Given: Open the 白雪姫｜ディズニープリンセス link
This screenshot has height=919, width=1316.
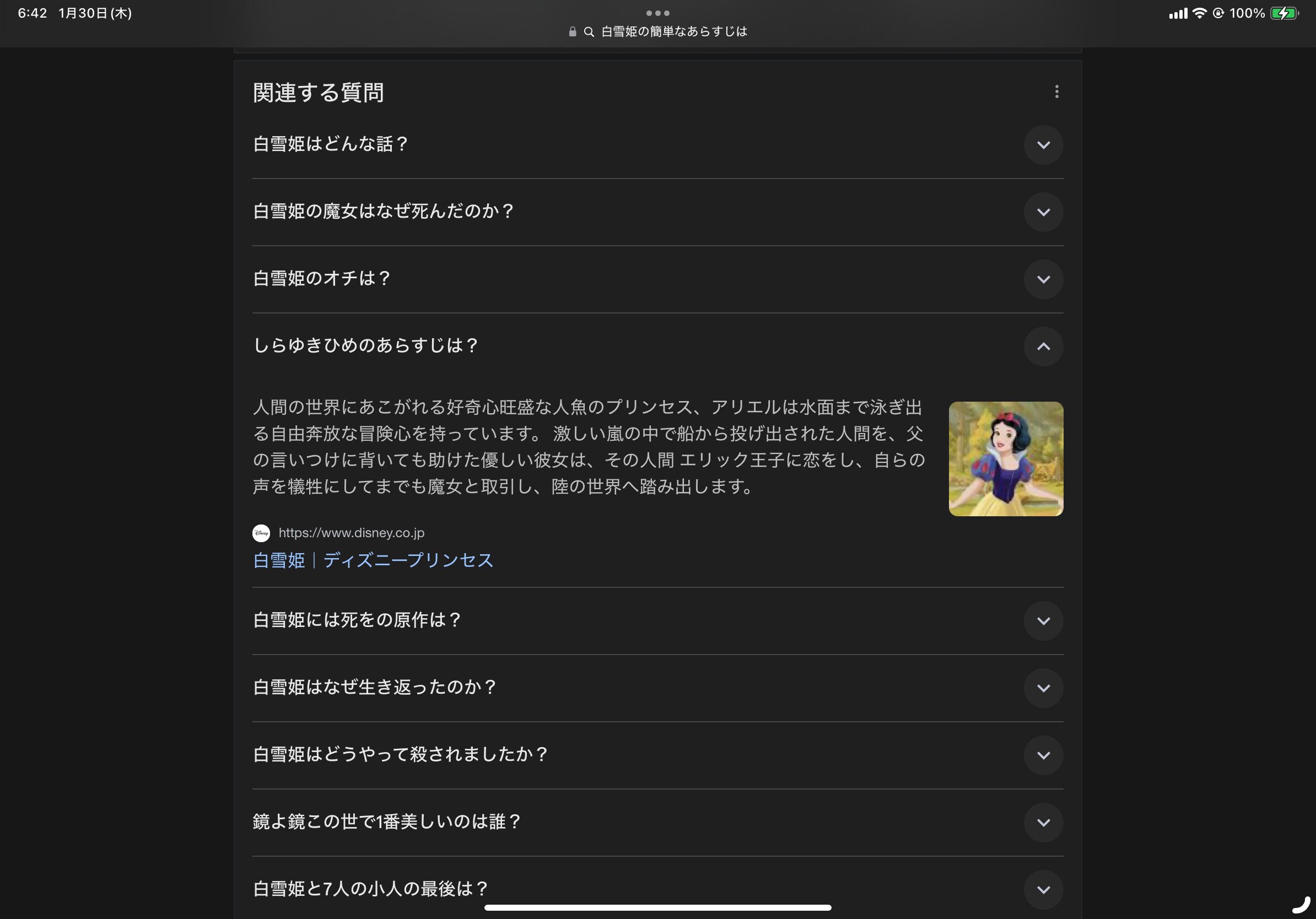Looking at the screenshot, I should click(x=373, y=560).
